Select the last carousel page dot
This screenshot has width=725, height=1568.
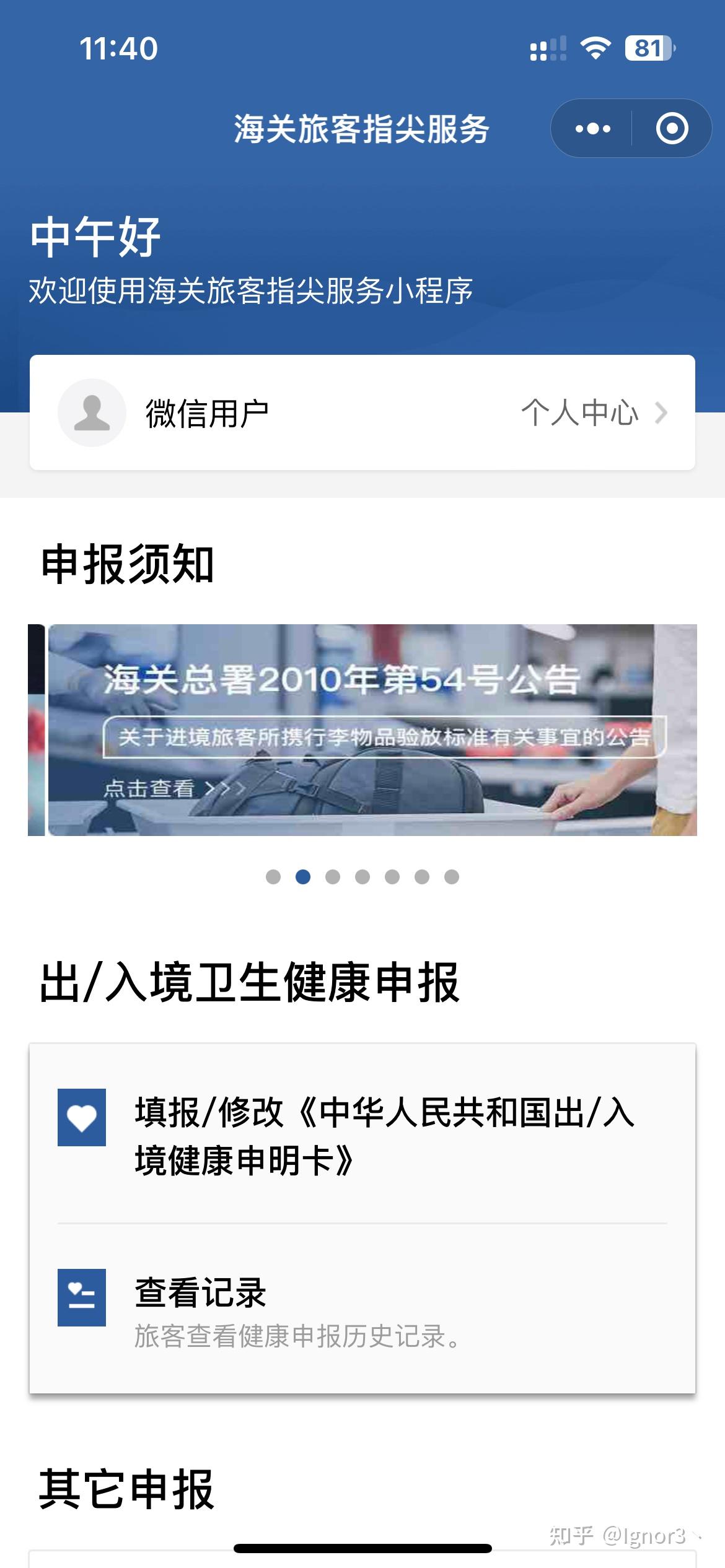pyautogui.click(x=452, y=877)
